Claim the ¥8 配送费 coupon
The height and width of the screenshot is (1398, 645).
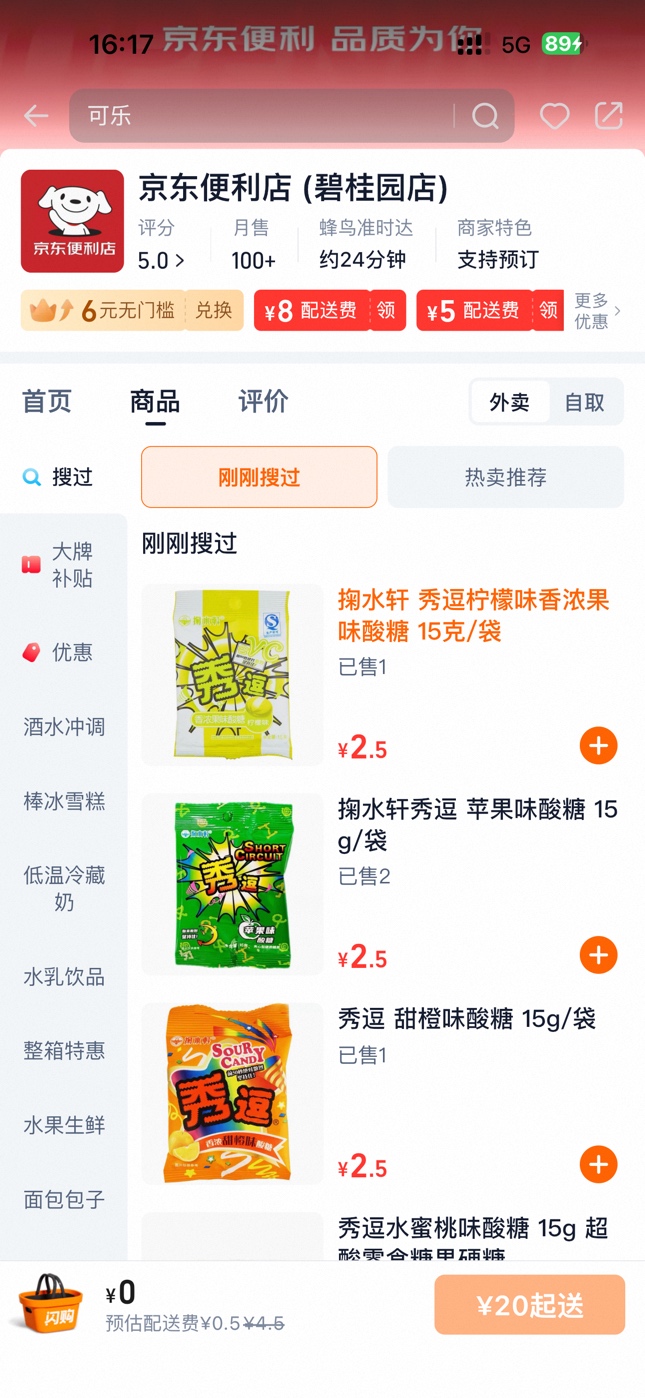pyautogui.click(x=386, y=311)
